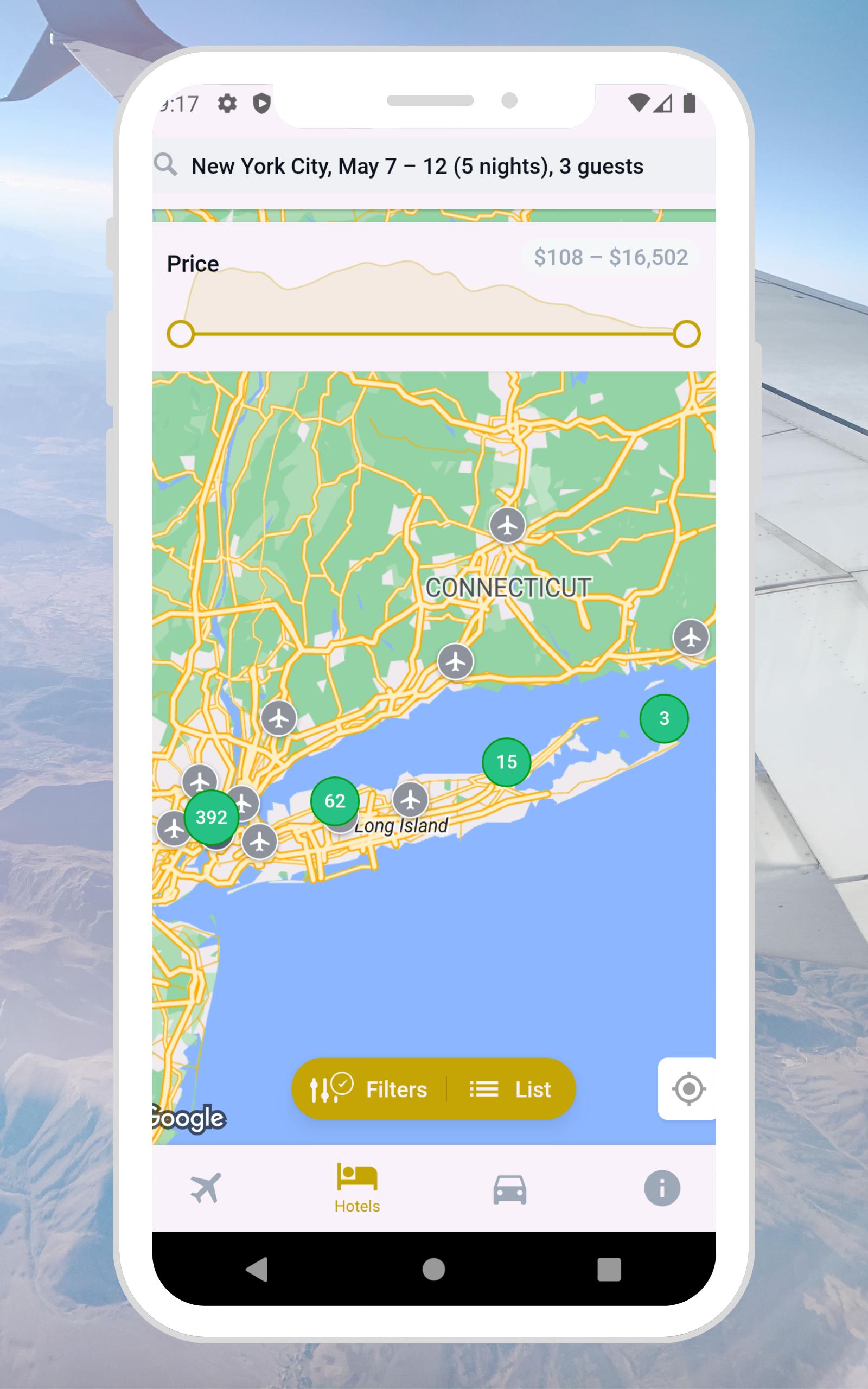
Task: Open the 62 hotels cluster
Action: point(335,801)
